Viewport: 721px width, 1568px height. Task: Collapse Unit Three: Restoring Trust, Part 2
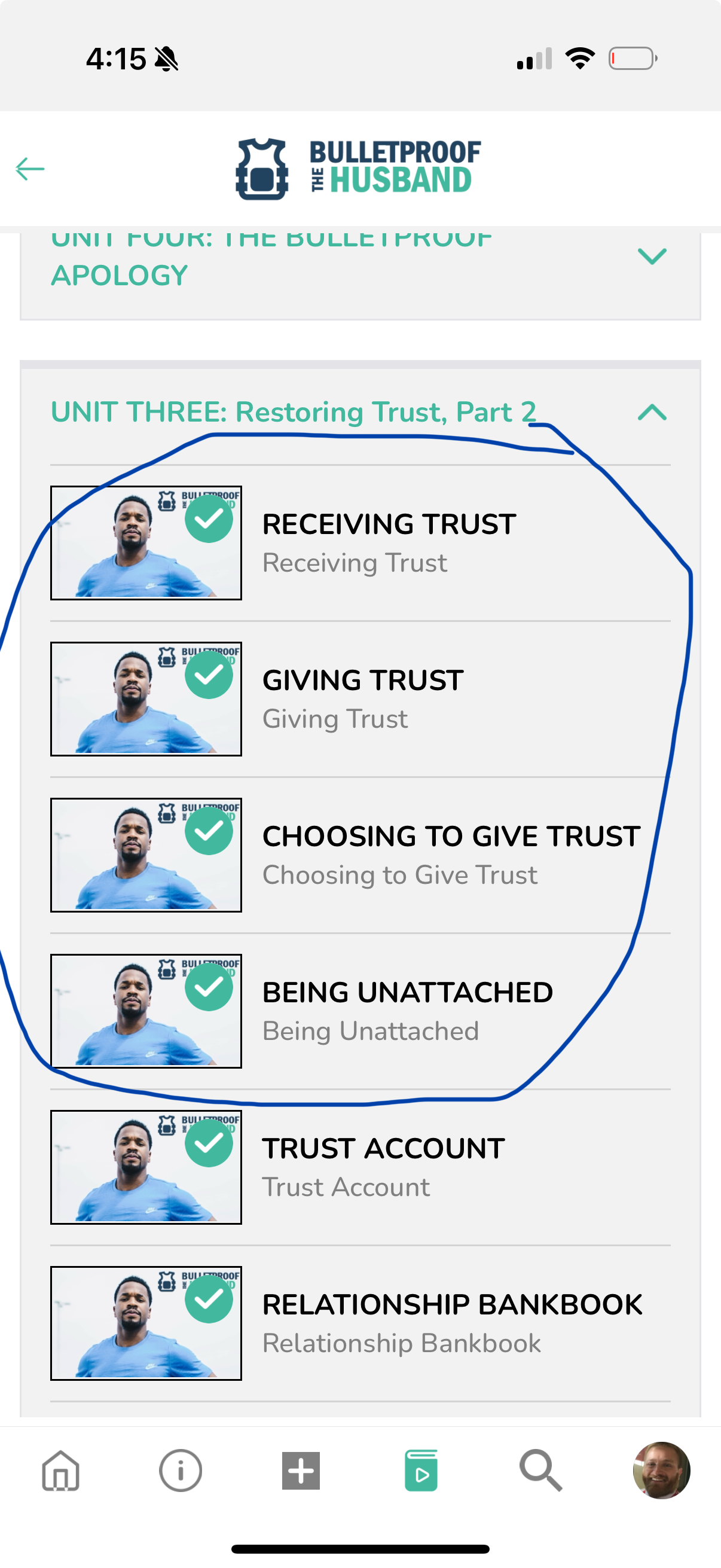[x=652, y=413]
